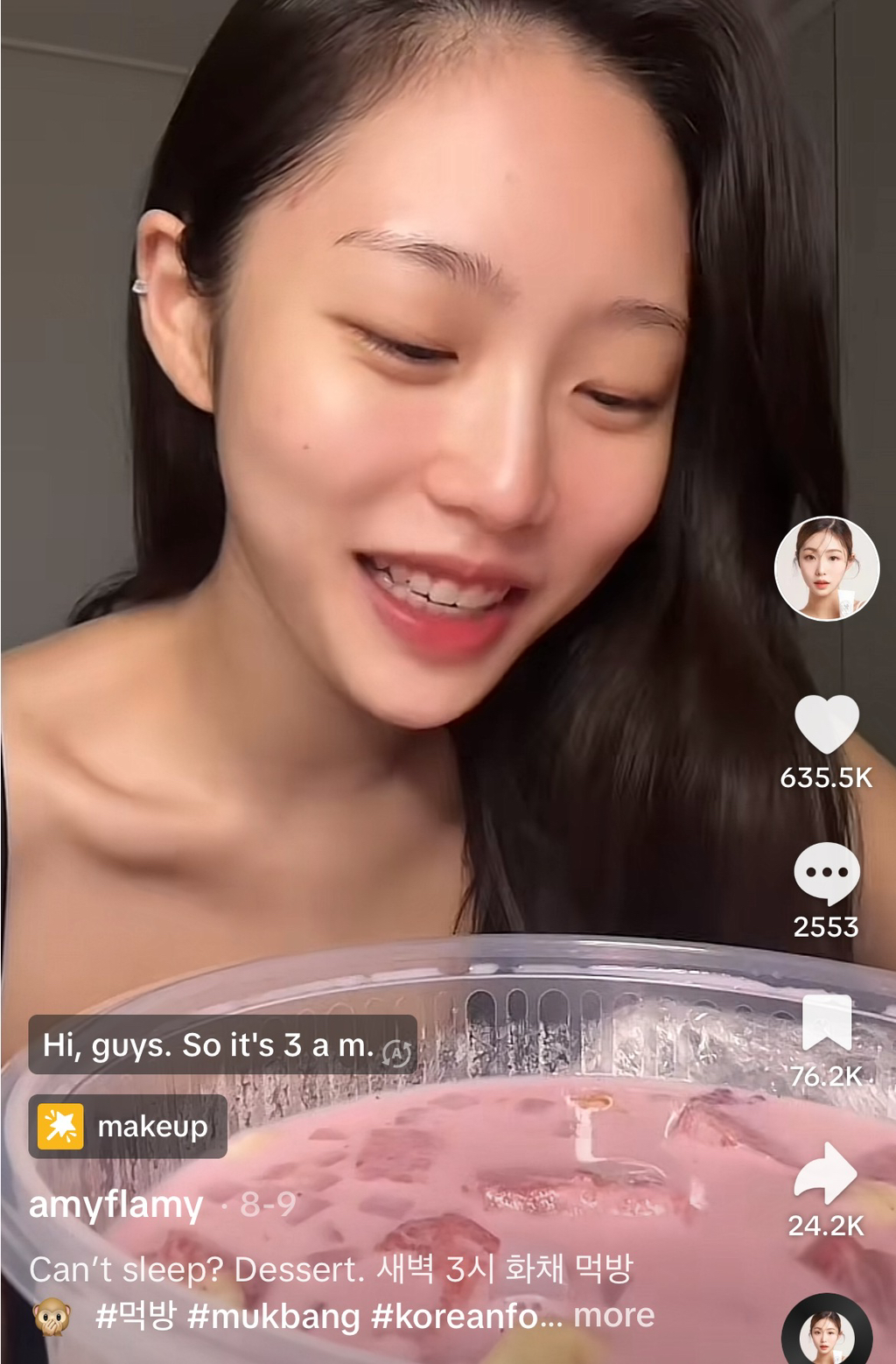Screen dimensions: 896x1364
Task: Toggle the auto-caption translation icon
Action: coord(397,1051)
